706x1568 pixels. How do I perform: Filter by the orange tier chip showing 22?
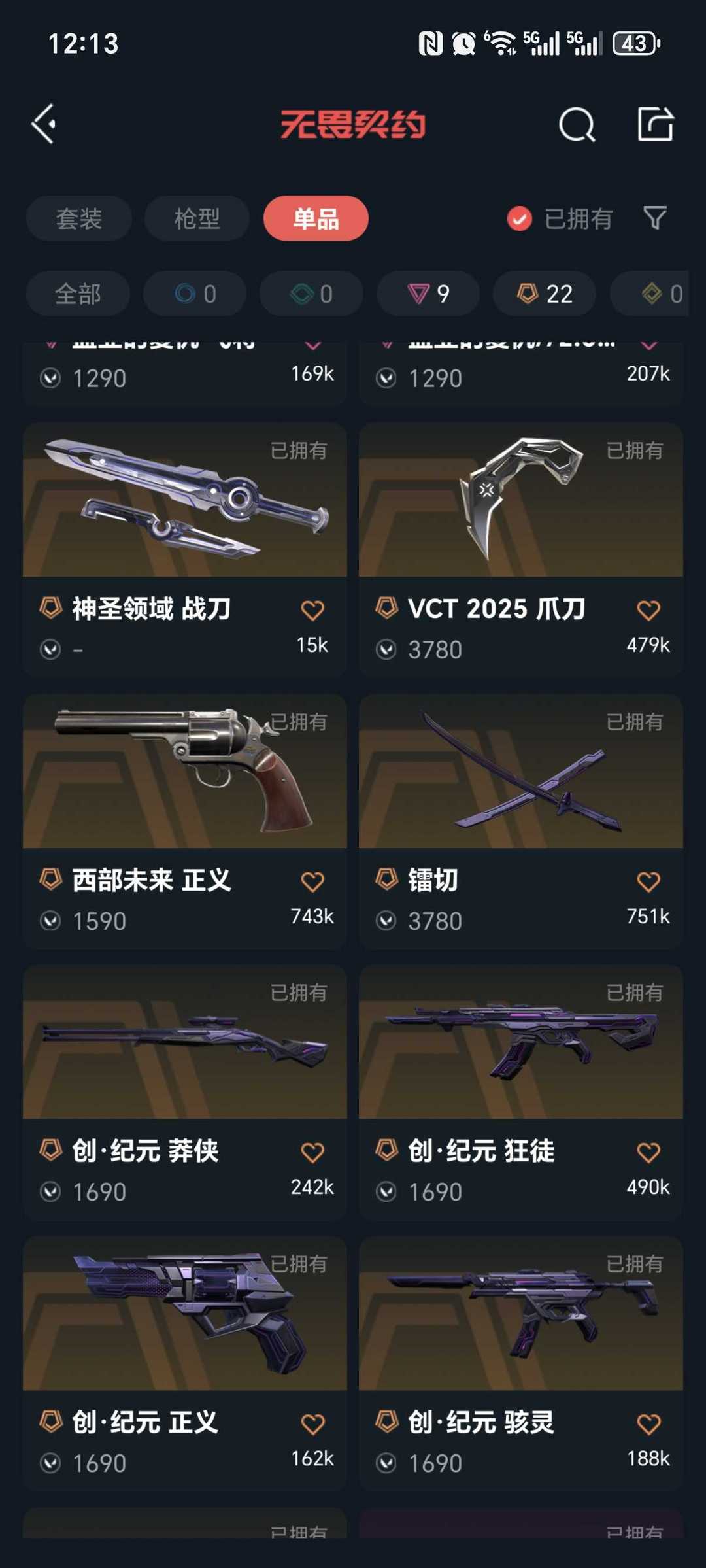544,294
